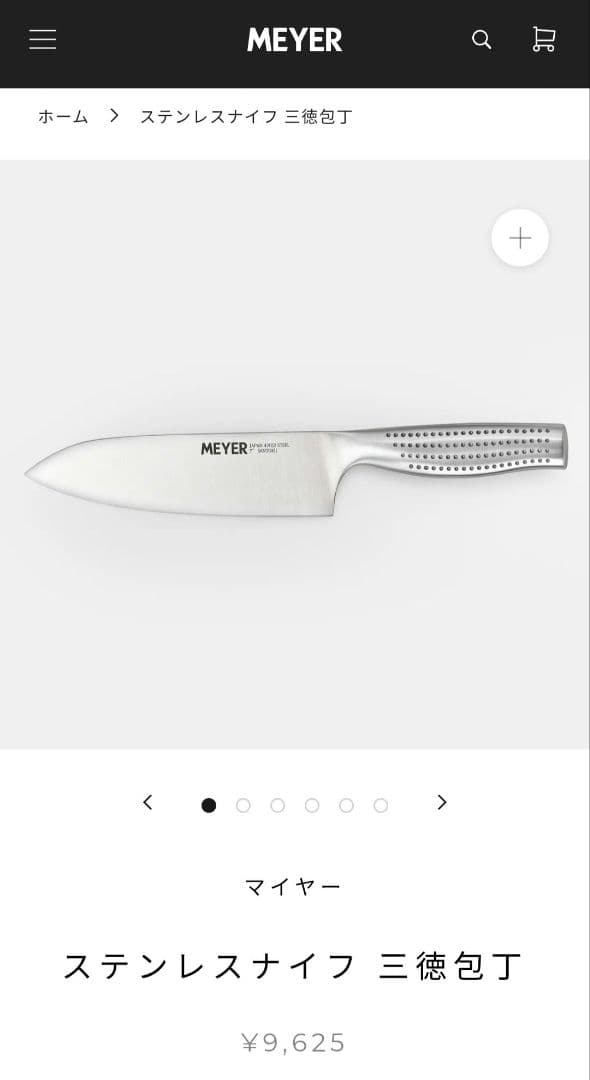View the shopping cart
The width and height of the screenshot is (590, 1080).
click(544, 40)
